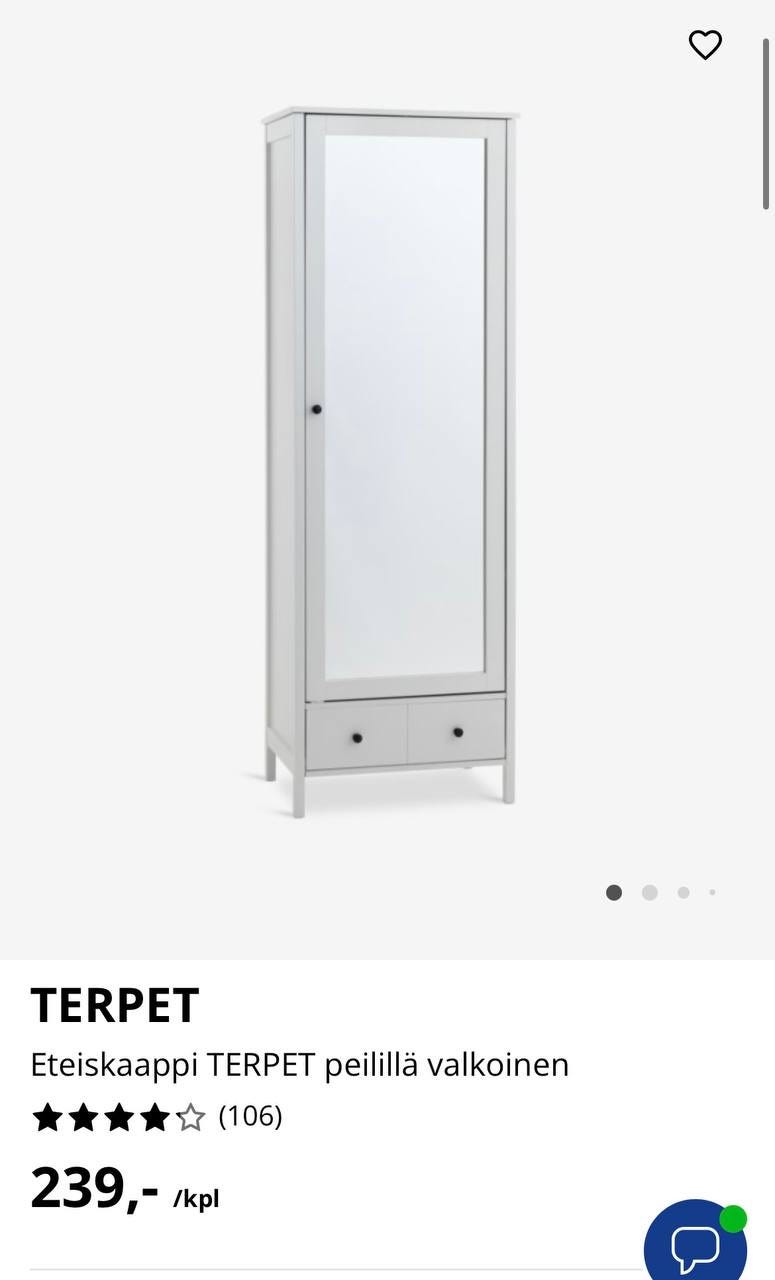The height and width of the screenshot is (1280, 775).
Task: Open the TERPET cabinet product image
Action: pyautogui.click(x=390, y=460)
